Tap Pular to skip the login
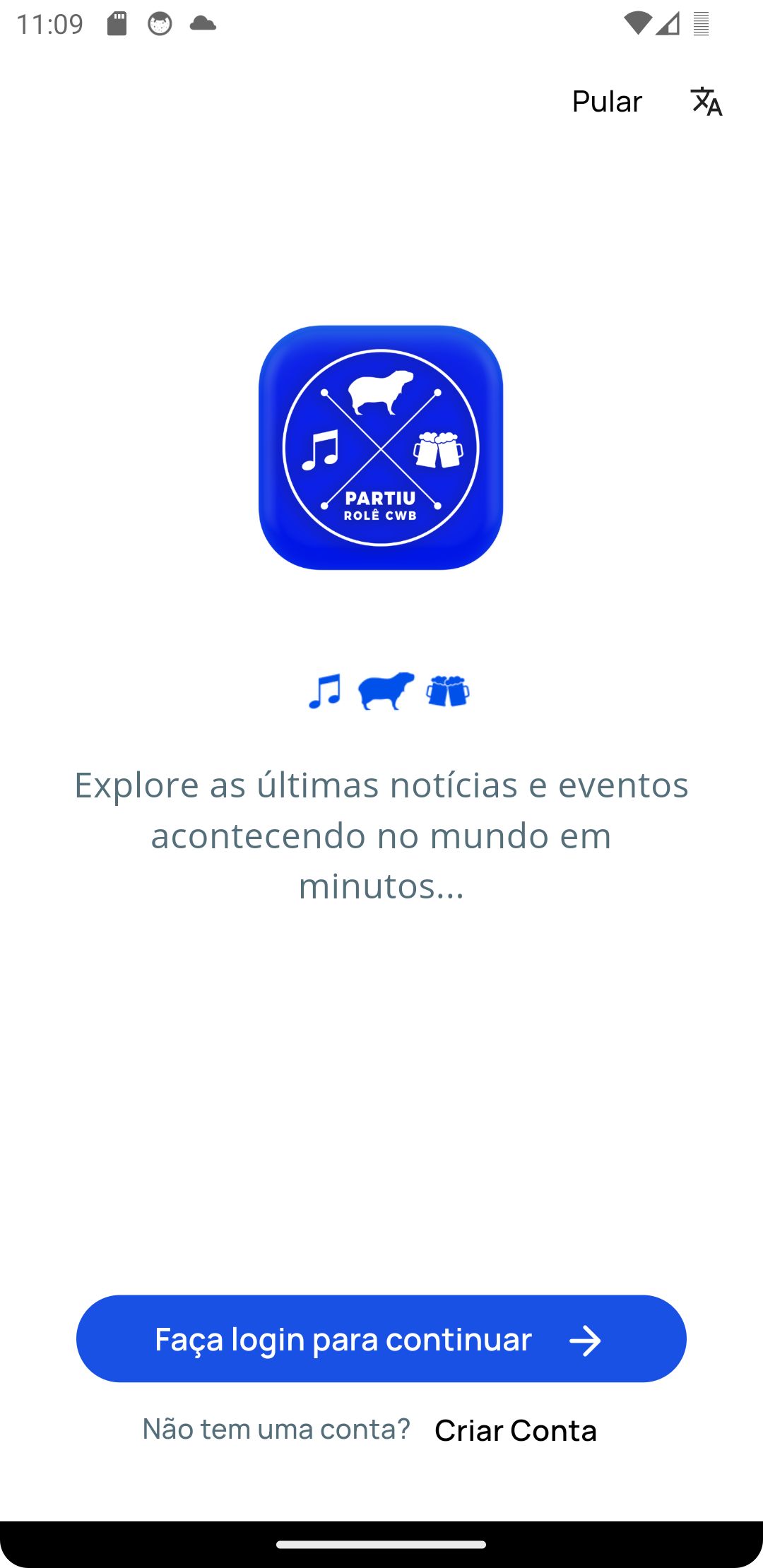This screenshot has width=763, height=1568. click(x=607, y=102)
